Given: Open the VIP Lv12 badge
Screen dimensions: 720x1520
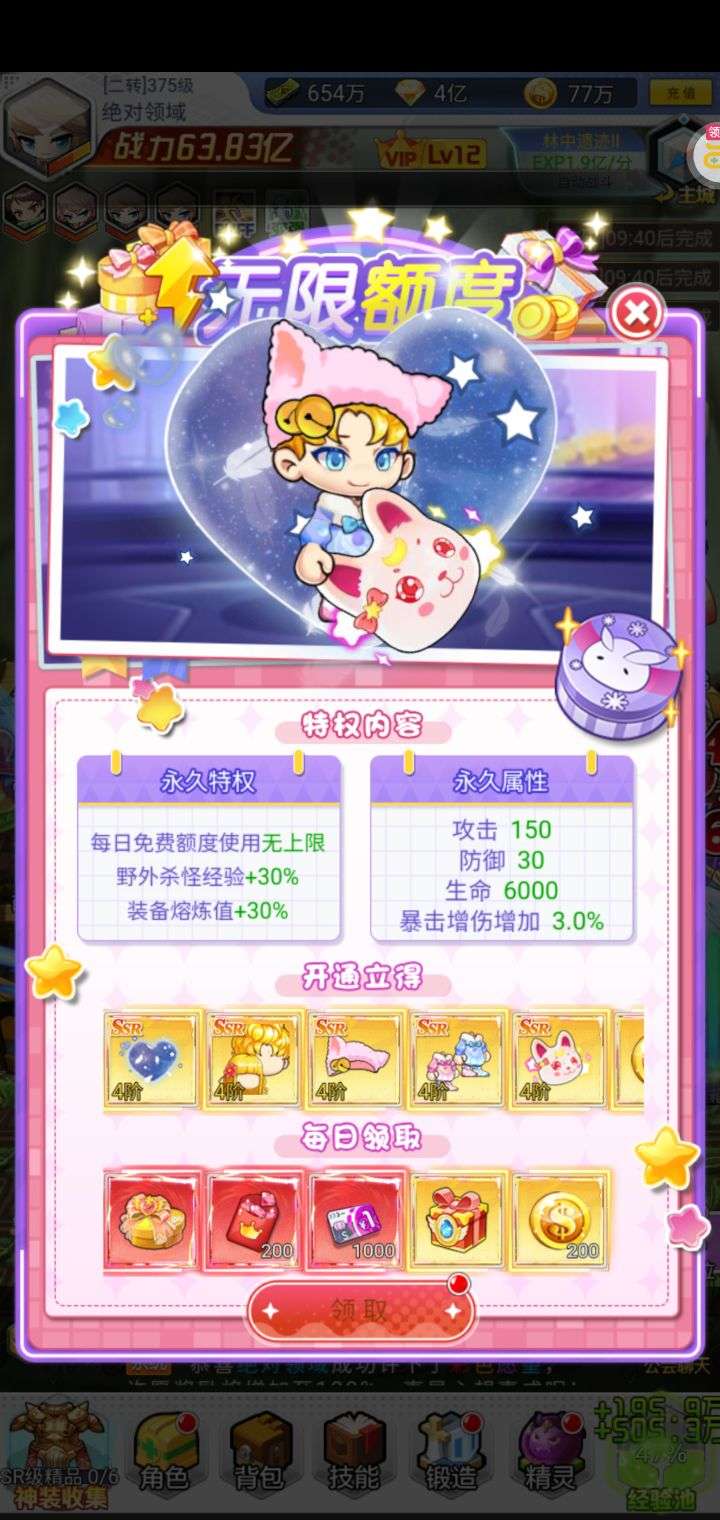Looking at the screenshot, I should 430,154.
